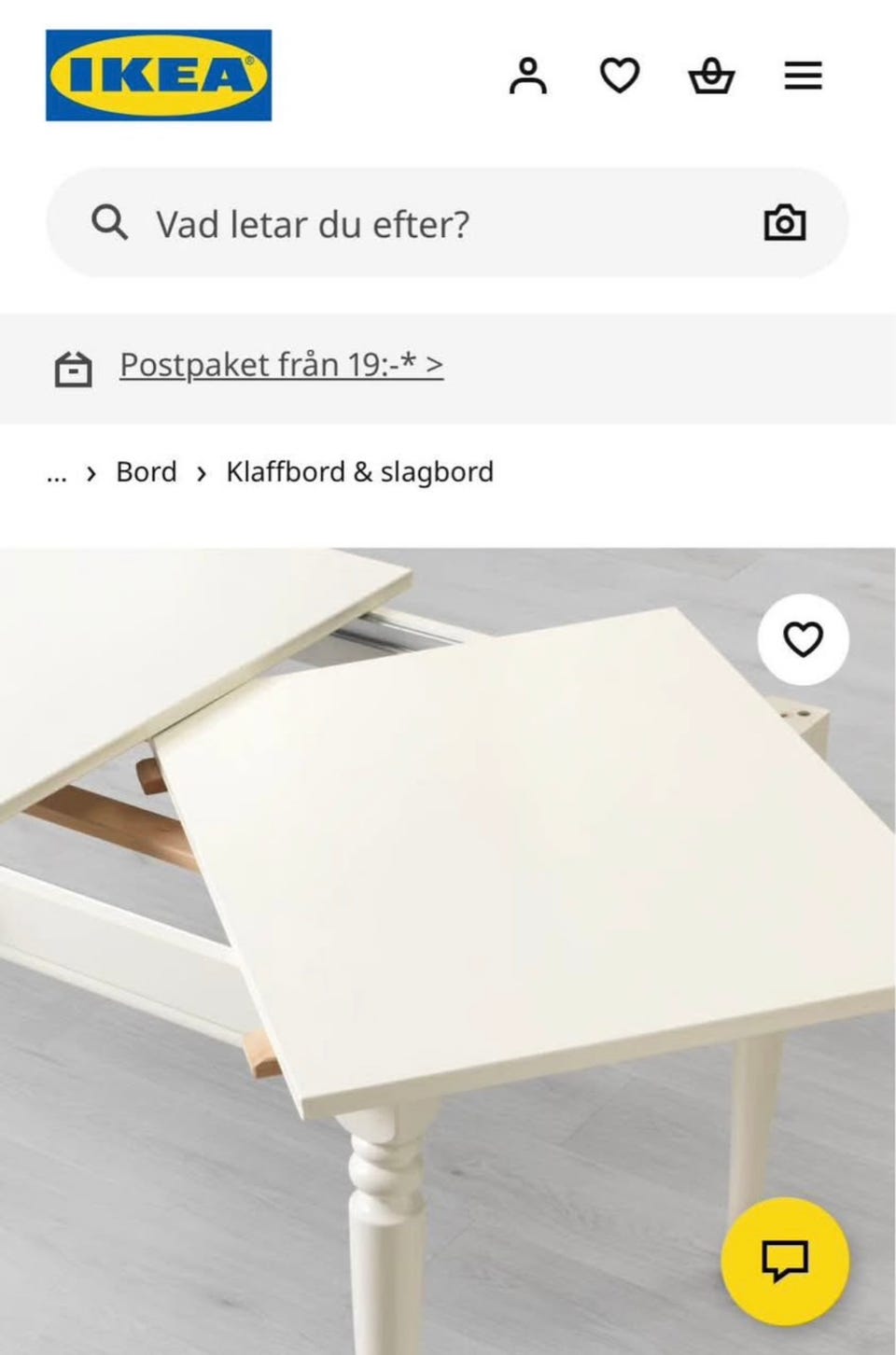Follow the Postpaket från 19:-* link
896x1355 pixels.
click(280, 364)
